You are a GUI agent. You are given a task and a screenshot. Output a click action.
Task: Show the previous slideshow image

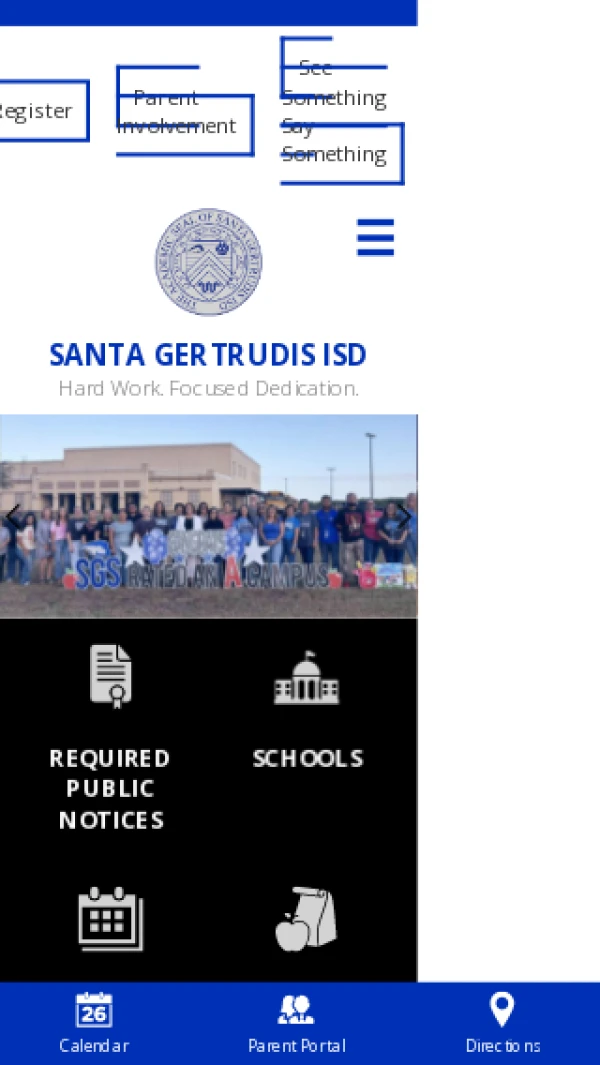(14, 516)
